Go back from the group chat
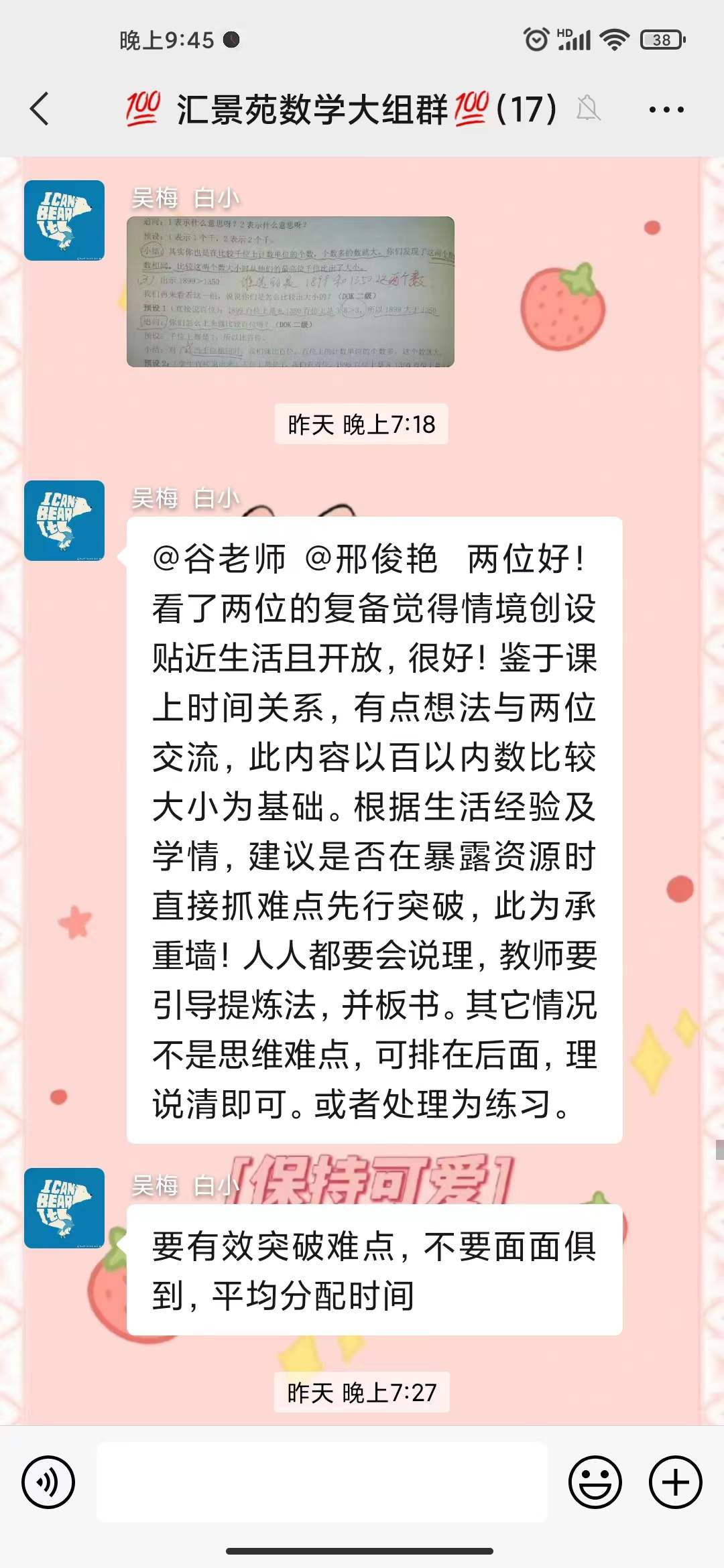Image resolution: width=724 pixels, height=1568 pixels. point(40,109)
